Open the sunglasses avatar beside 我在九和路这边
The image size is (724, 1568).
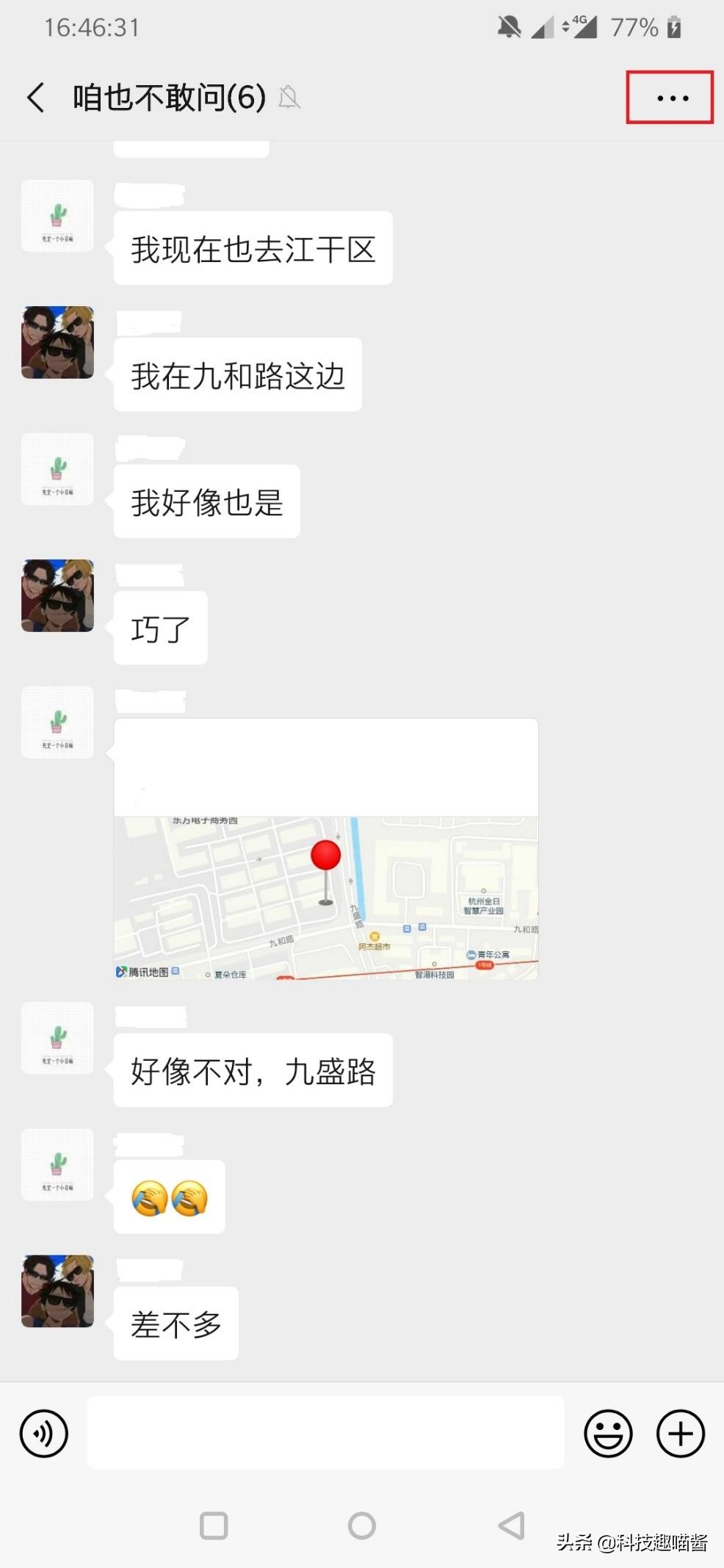coord(57,343)
